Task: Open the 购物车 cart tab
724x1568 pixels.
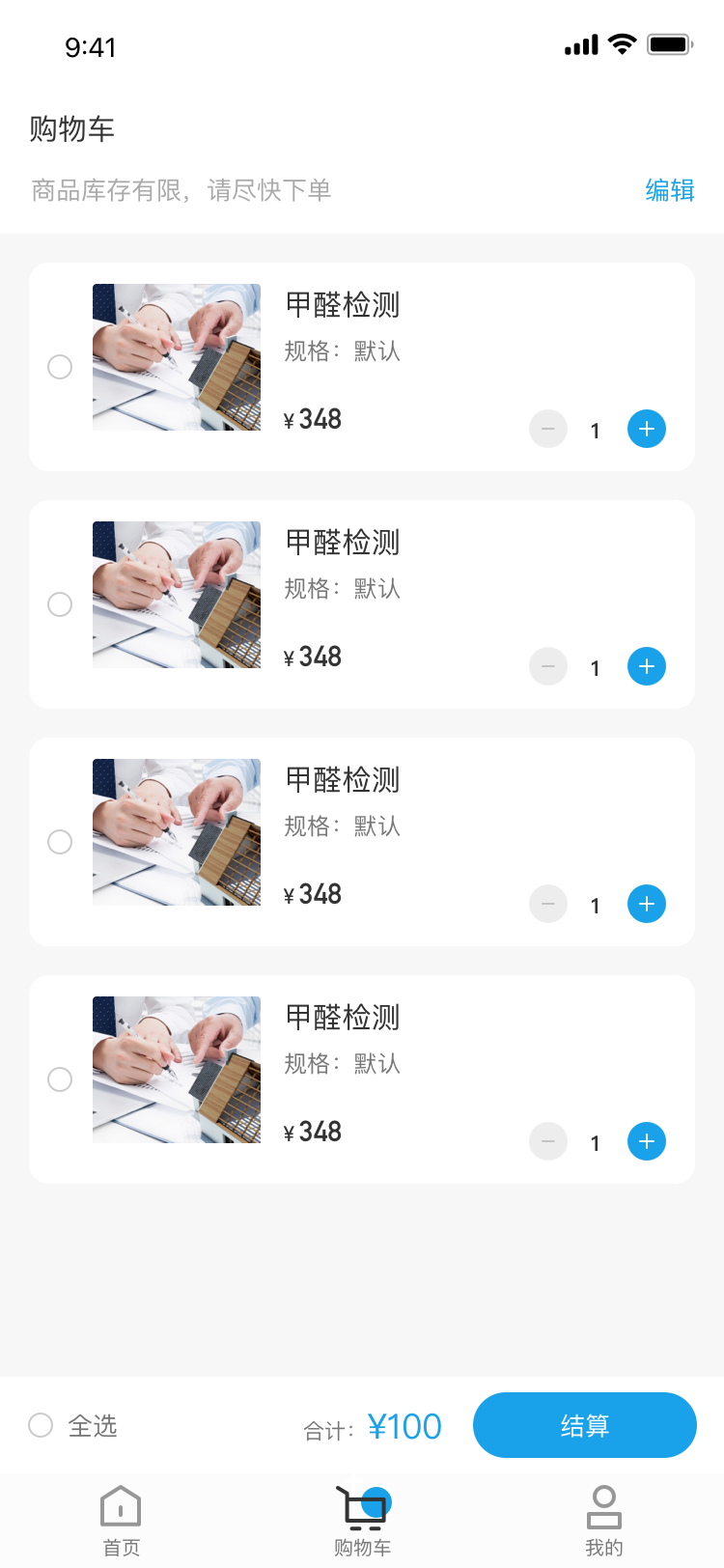Action: click(362, 1521)
